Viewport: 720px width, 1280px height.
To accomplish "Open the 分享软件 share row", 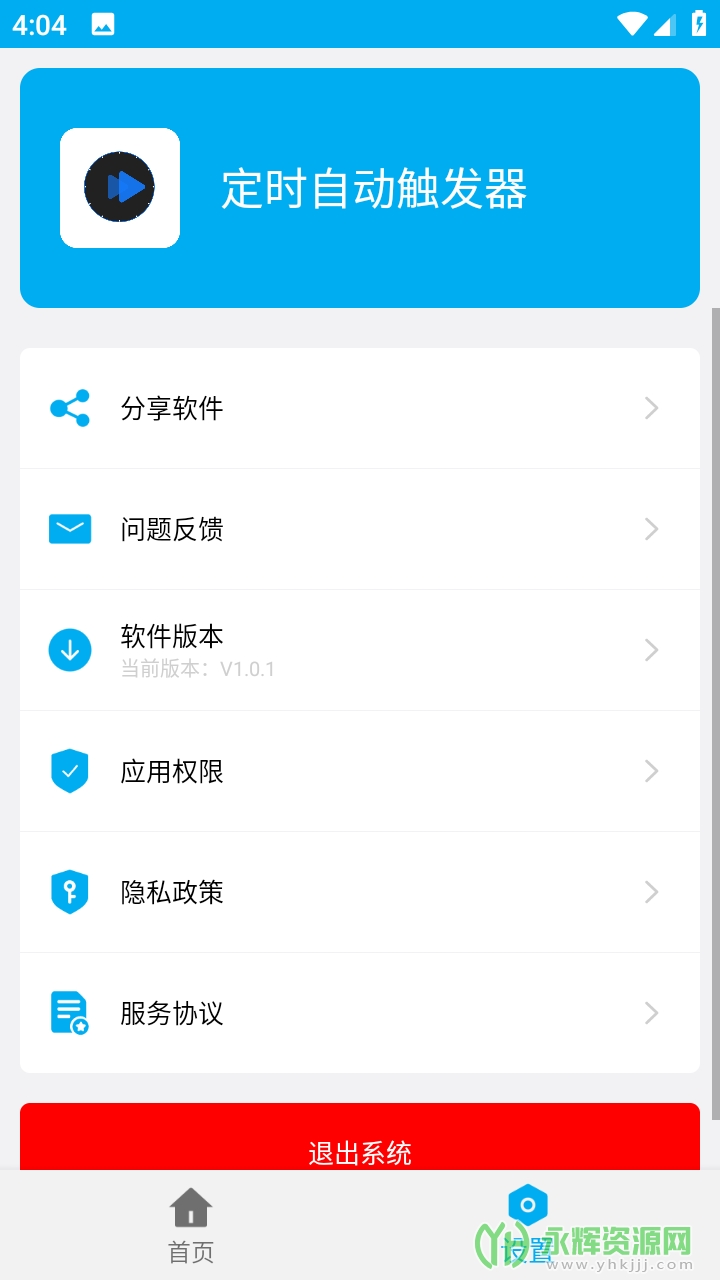I will pyautogui.click(x=360, y=408).
